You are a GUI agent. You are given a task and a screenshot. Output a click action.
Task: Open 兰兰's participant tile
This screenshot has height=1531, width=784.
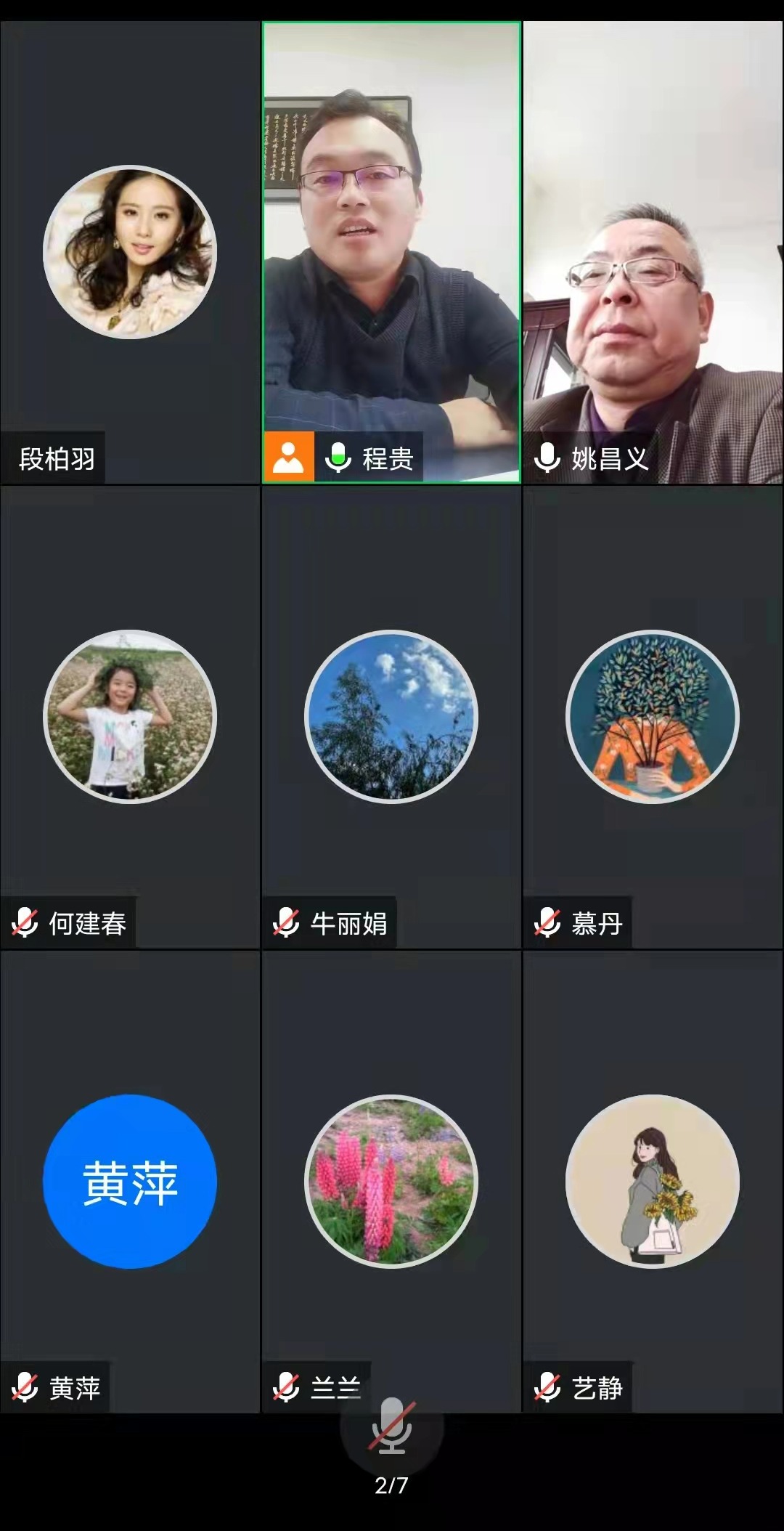[391, 1182]
